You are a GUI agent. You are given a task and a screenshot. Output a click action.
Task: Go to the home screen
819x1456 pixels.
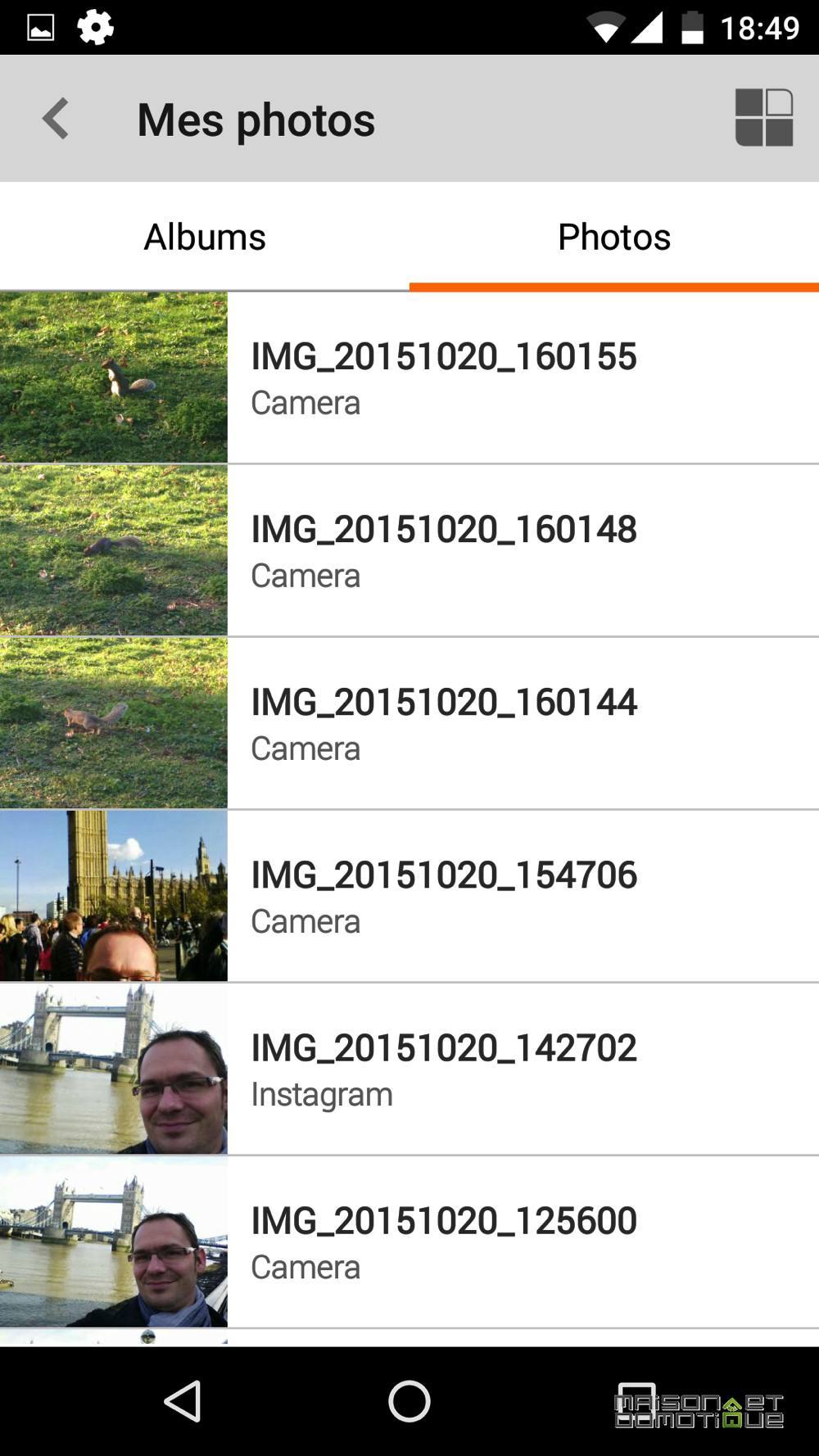[x=409, y=1401]
